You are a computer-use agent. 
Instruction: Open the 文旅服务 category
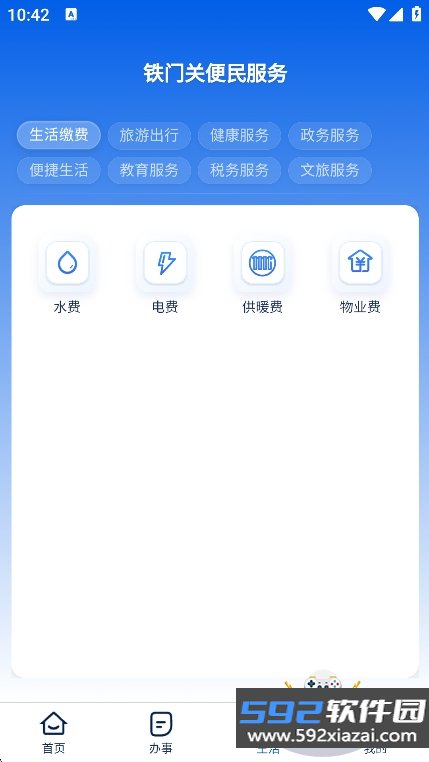(x=330, y=170)
